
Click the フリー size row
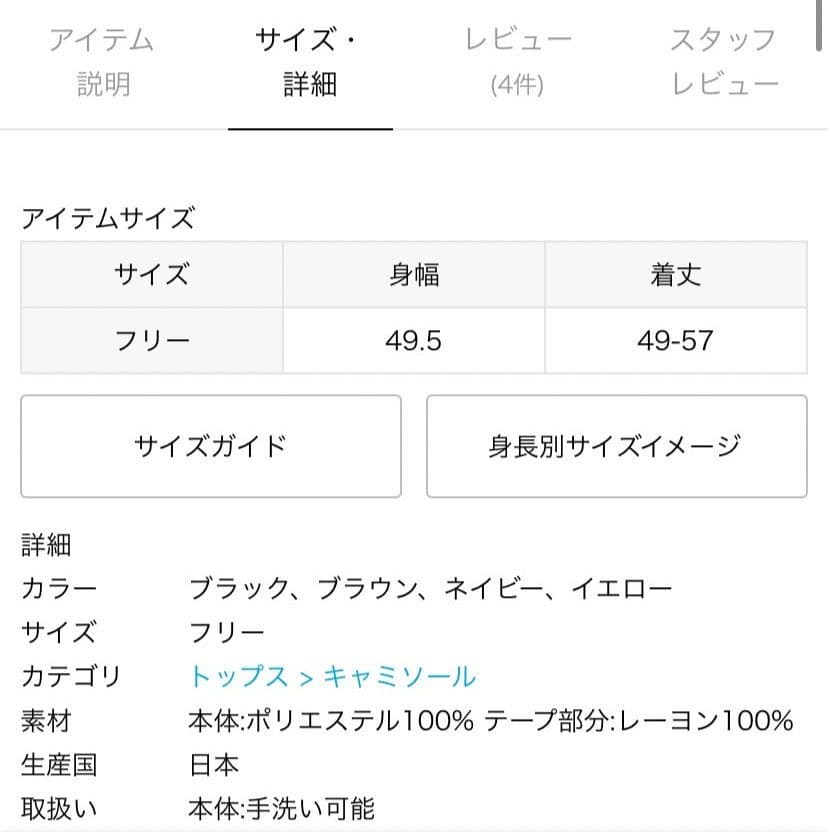coord(151,339)
